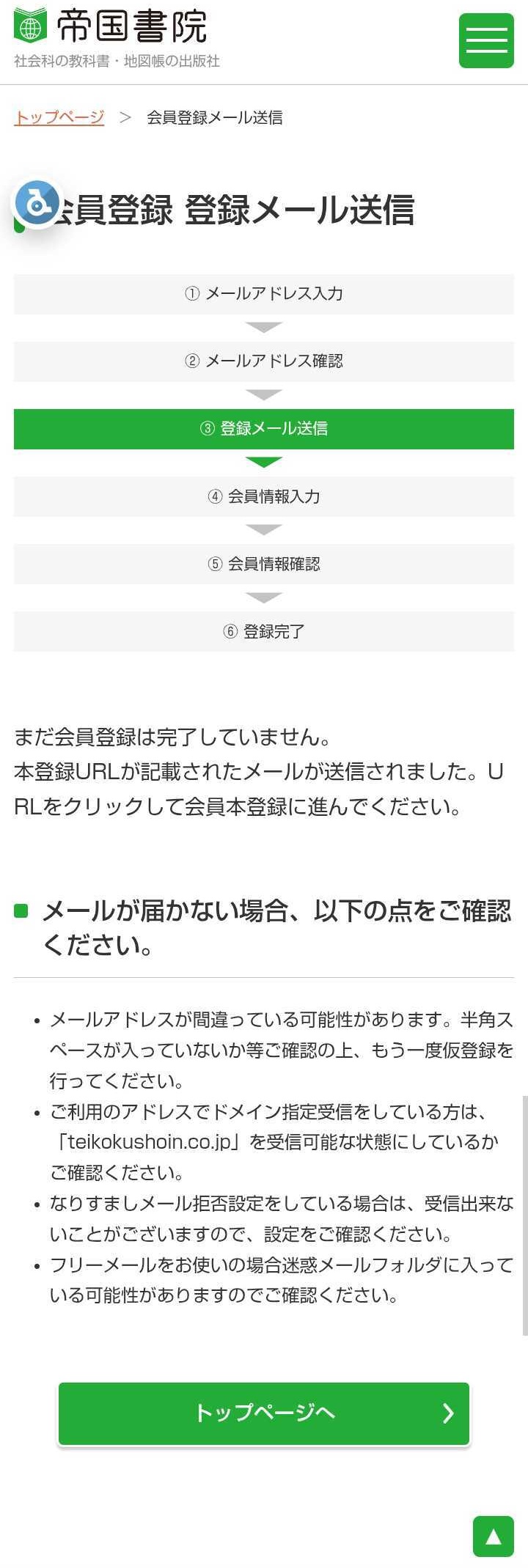Open the 帝国書院 site logo home link
Image resolution: width=528 pixels, height=1568 pixels.
click(x=111, y=28)
